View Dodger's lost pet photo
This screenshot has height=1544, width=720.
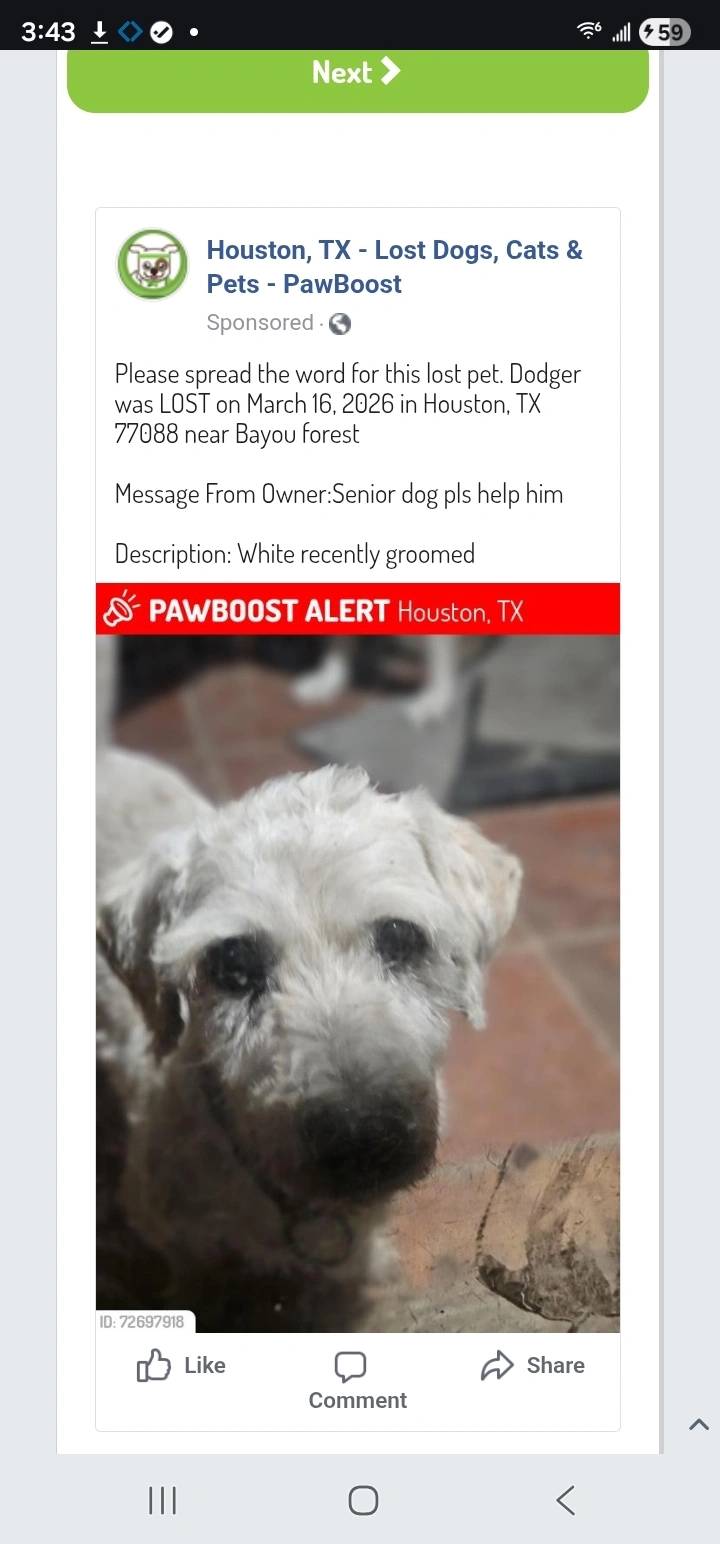coord(358,983)
